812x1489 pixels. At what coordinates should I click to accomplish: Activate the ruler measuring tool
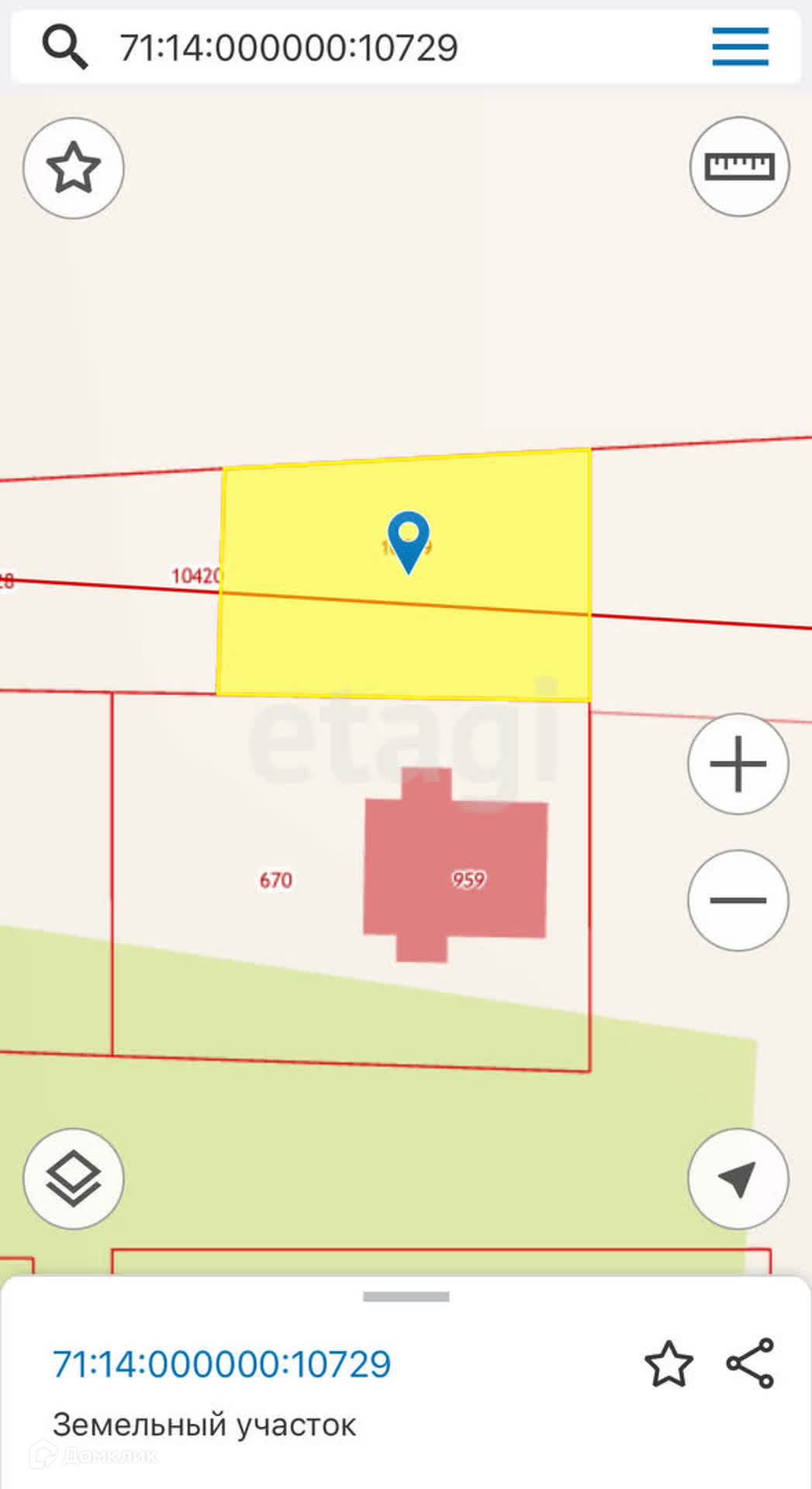point(739,167)
